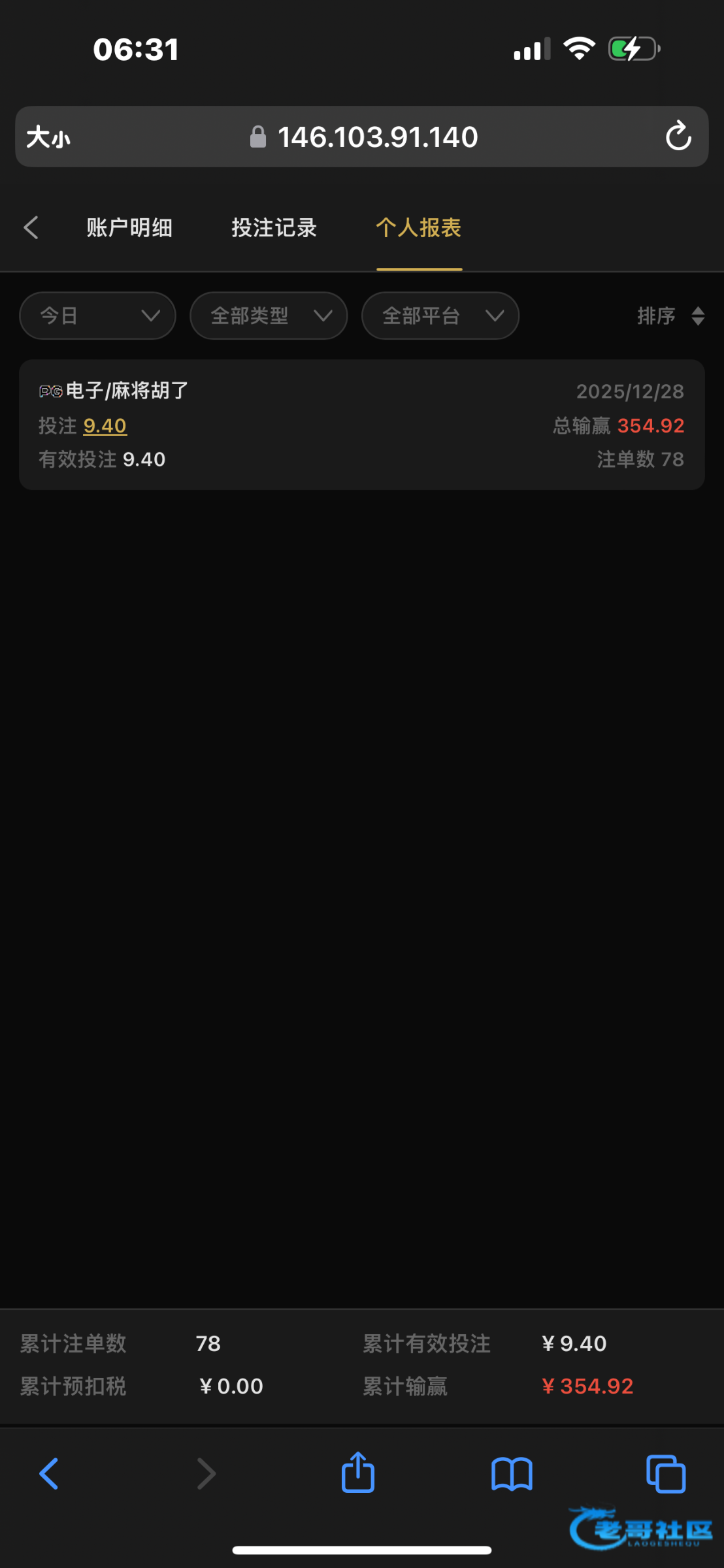Select the 个人报表 tab
This screenshot has height=1568, width=724.
419,228
